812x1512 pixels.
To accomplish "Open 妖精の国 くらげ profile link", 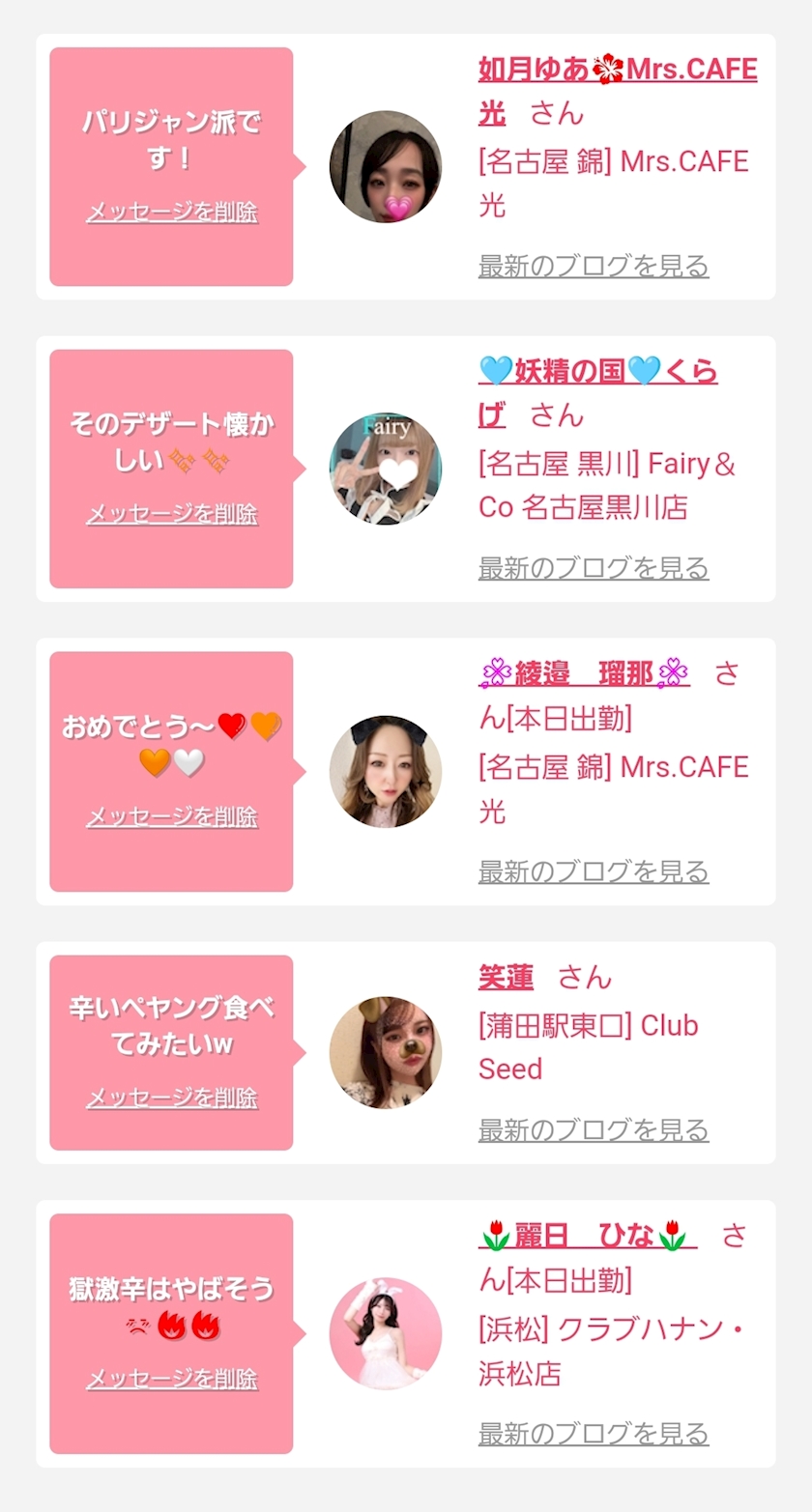I will click(597, 373).
